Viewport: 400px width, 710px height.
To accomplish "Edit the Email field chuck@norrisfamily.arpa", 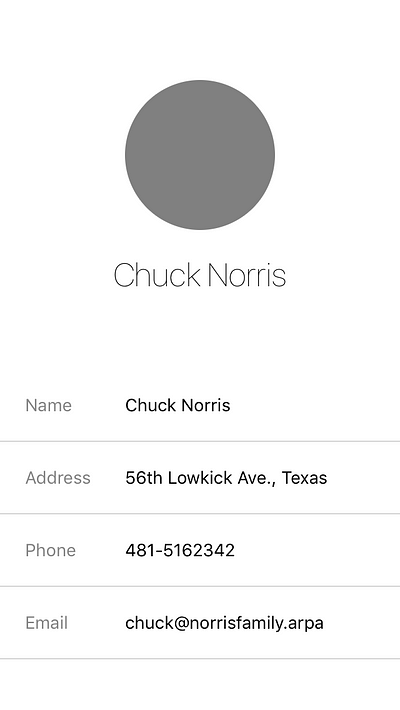I will pos(200,623).
